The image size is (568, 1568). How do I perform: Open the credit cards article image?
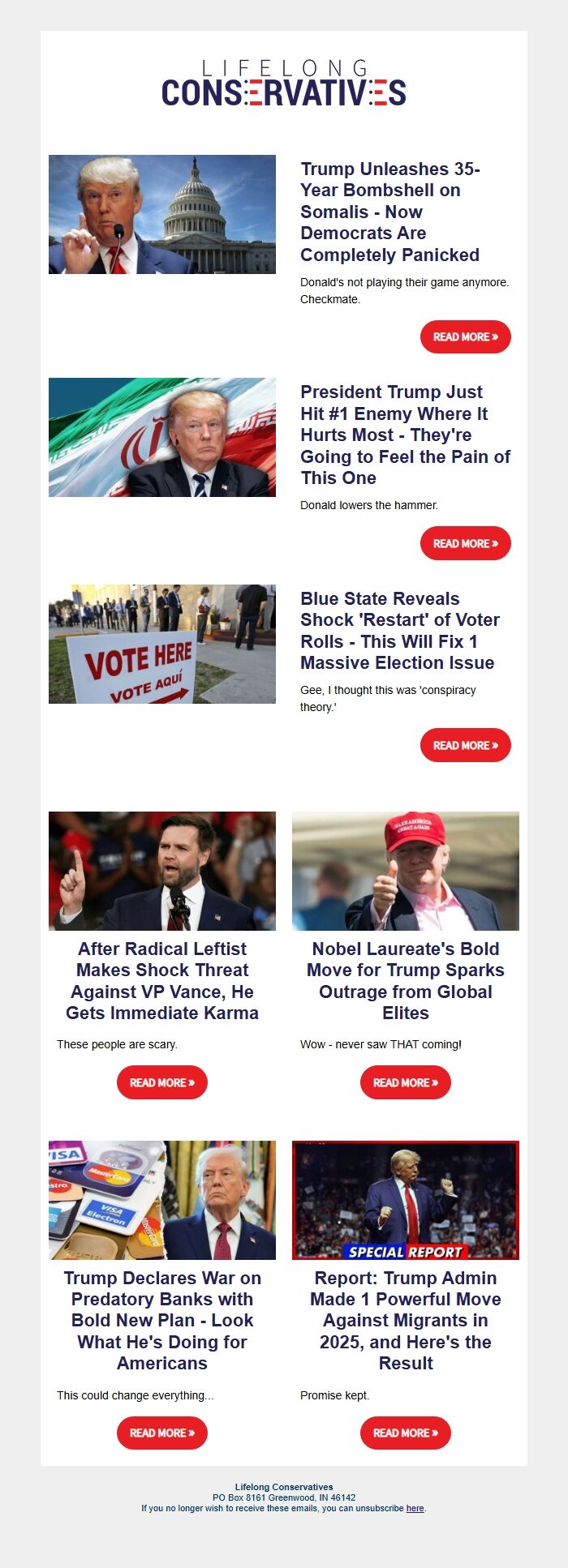point(162,1200)
